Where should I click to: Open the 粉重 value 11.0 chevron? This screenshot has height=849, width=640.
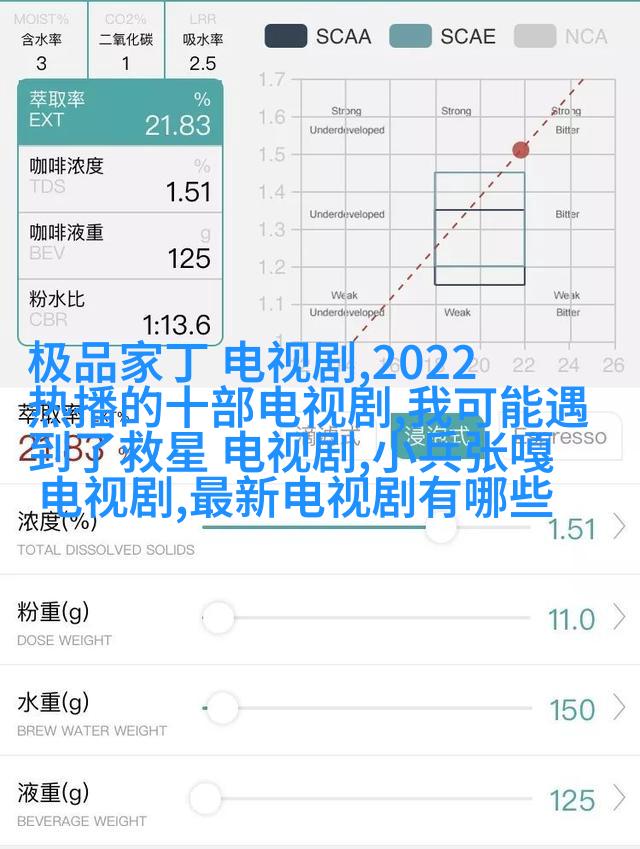(x=619, y=618)
